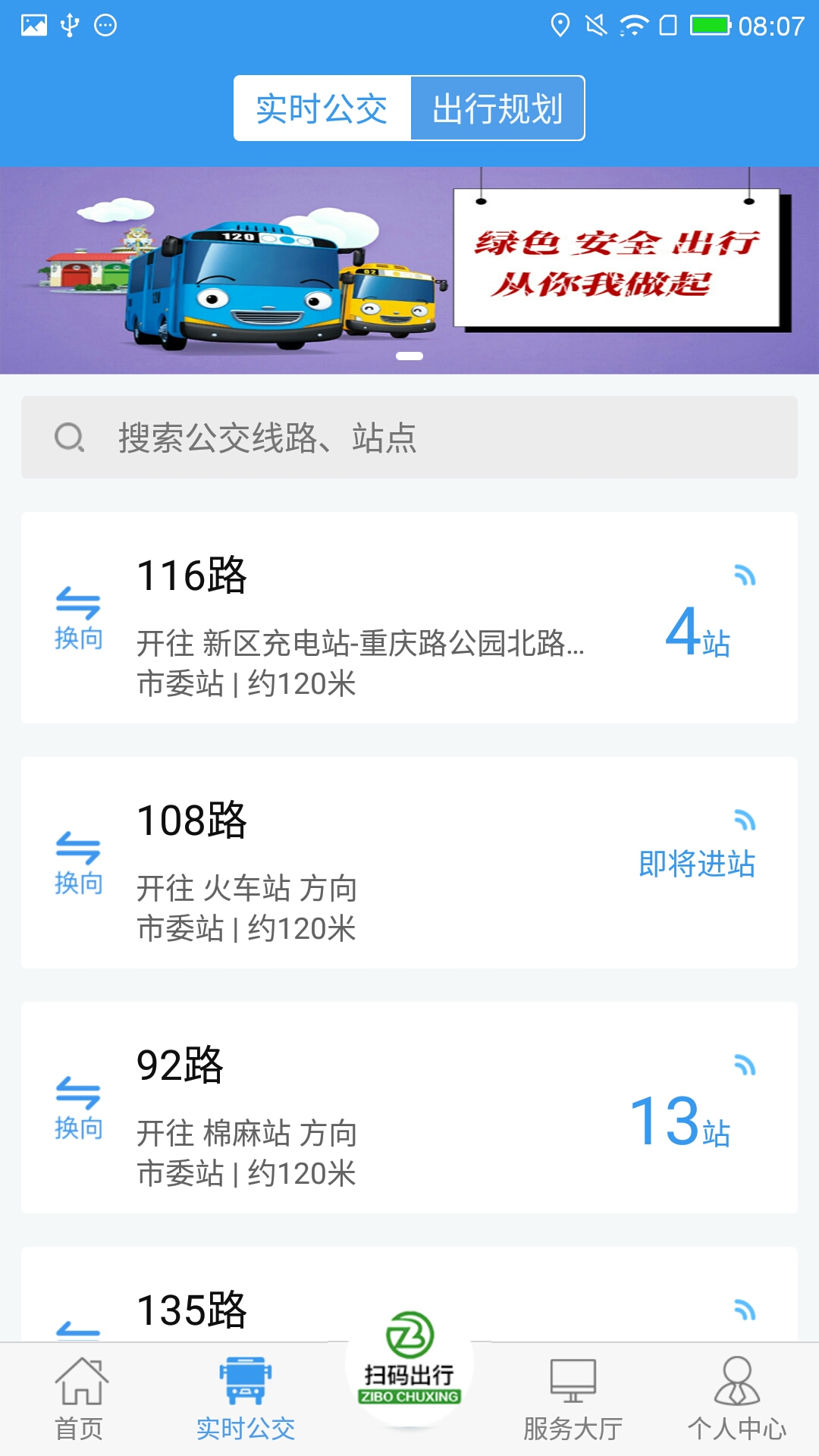Tap the live signal icon beside 108路
The height and width of the screenshot is (1456, 819).
[746, 821]
